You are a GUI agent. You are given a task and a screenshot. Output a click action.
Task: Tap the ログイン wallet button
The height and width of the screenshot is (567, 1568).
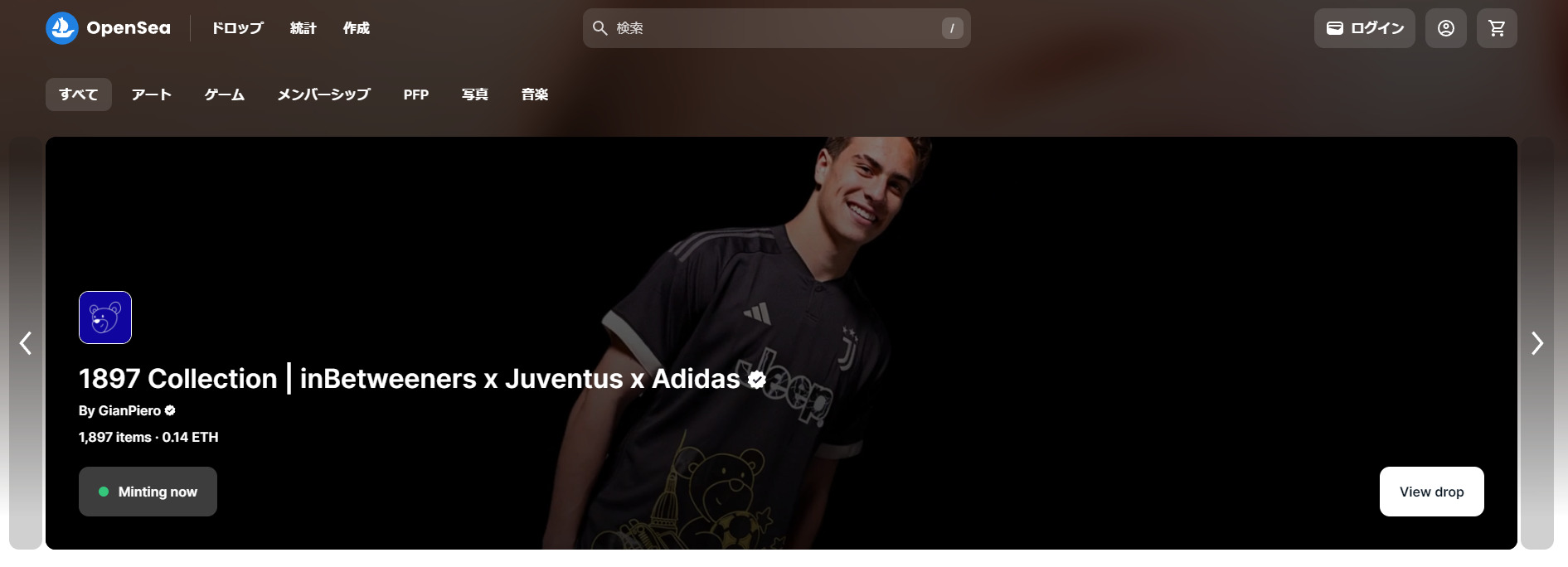click(1364, 28)
